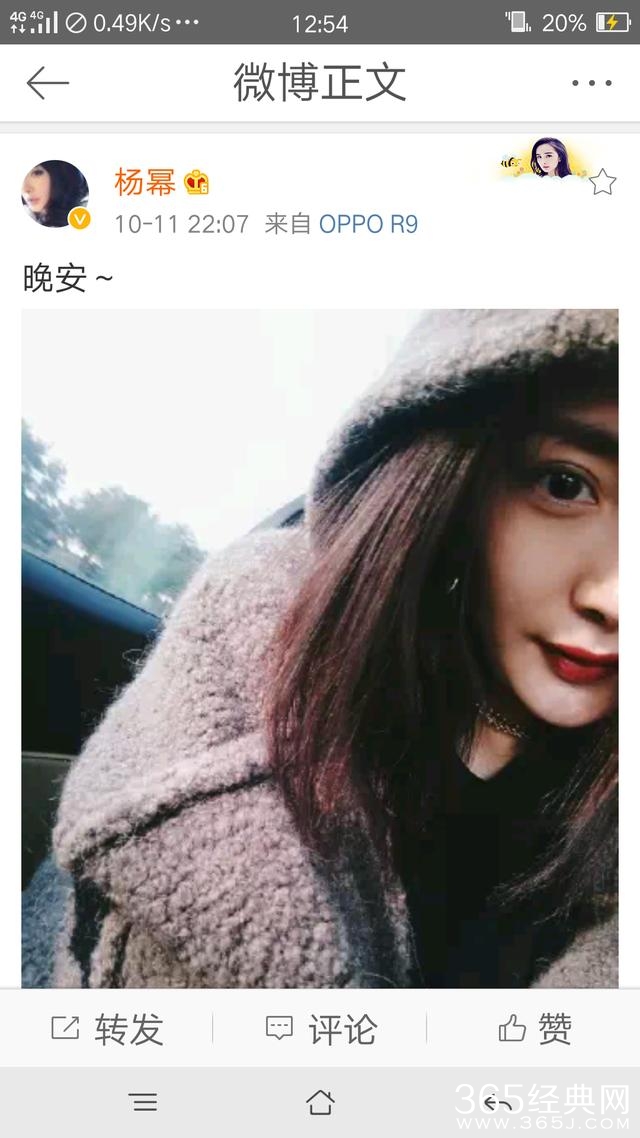Tap the system home button
The width and height of the screenshot is (640, 1138).
[320, 1102]
